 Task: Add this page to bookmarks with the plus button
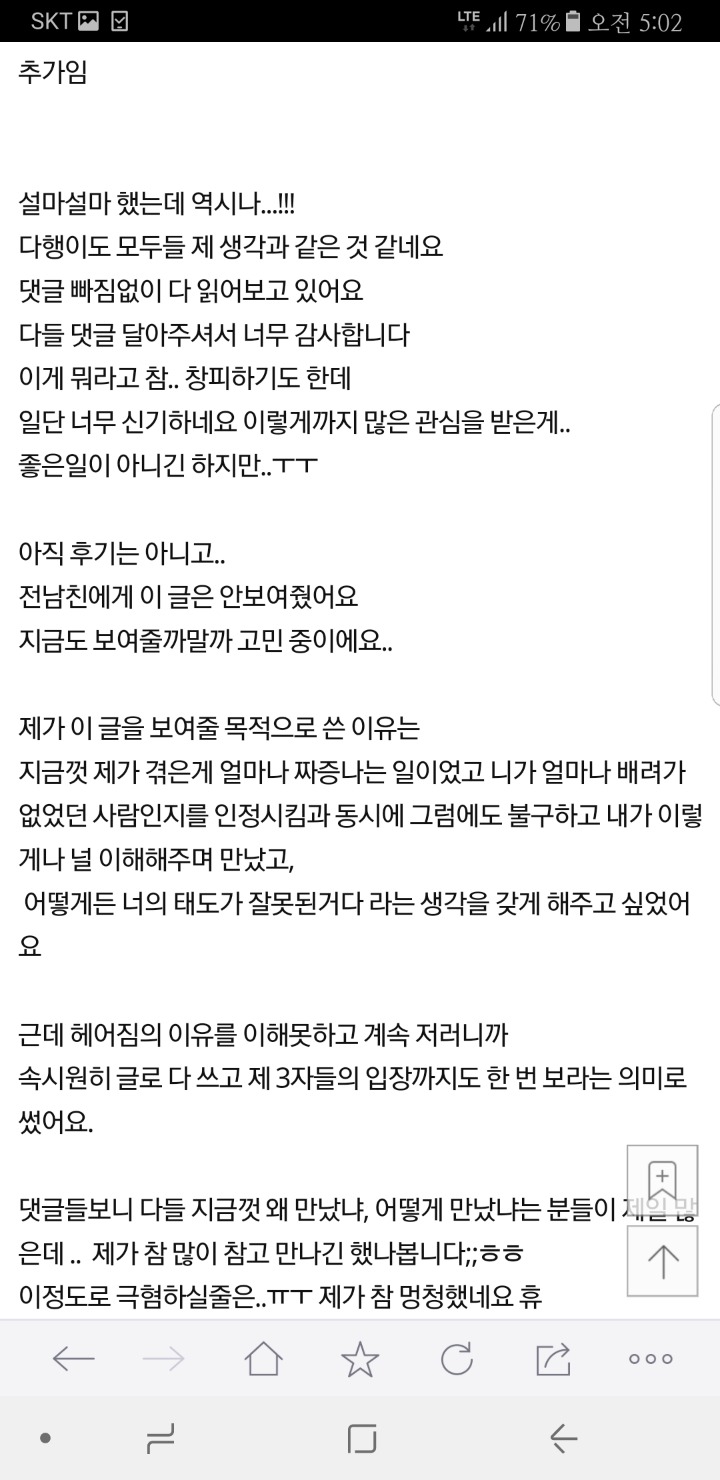tap(663, 1178)
